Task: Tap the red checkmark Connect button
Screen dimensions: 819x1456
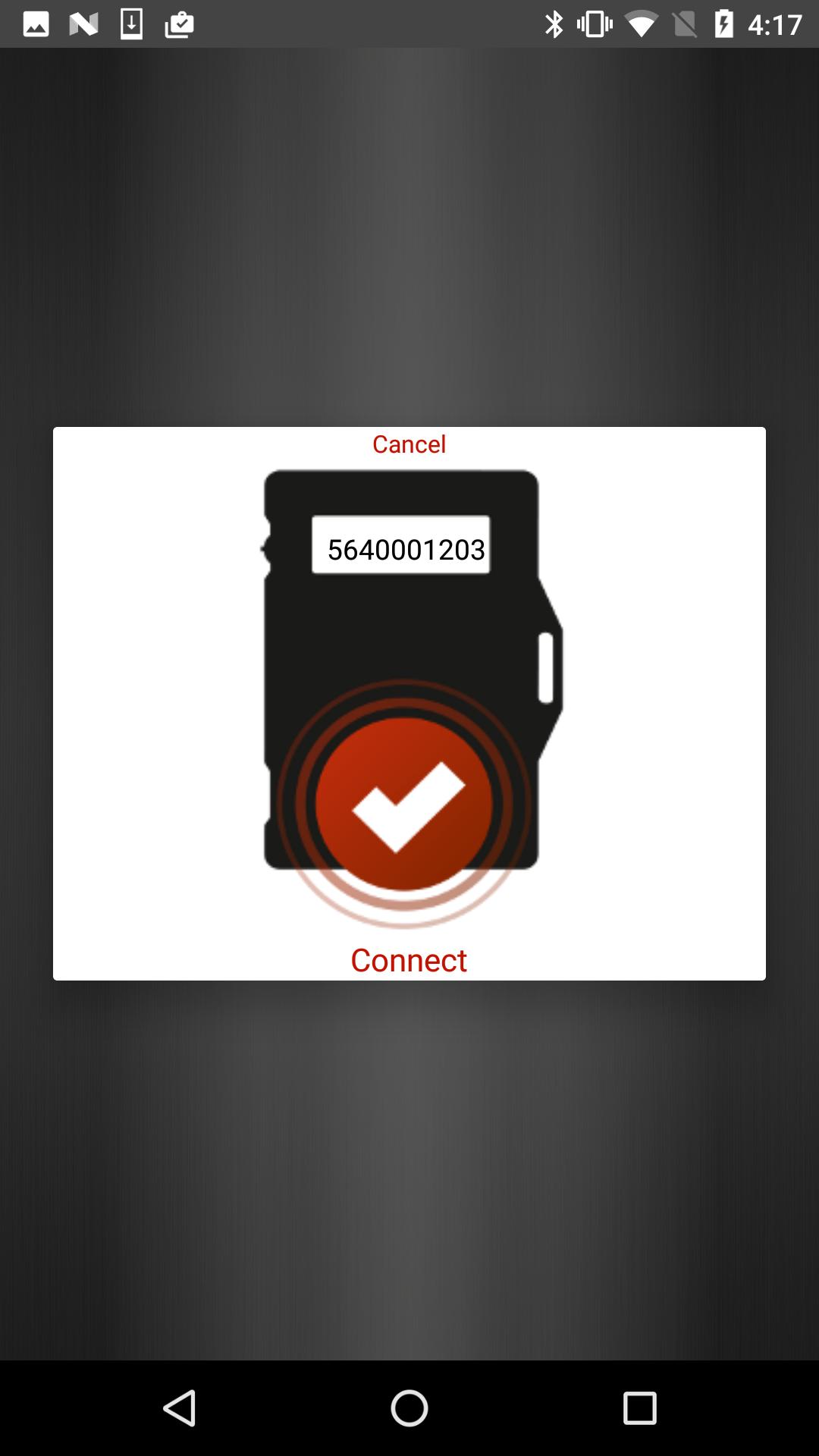Action: (404, 804)
